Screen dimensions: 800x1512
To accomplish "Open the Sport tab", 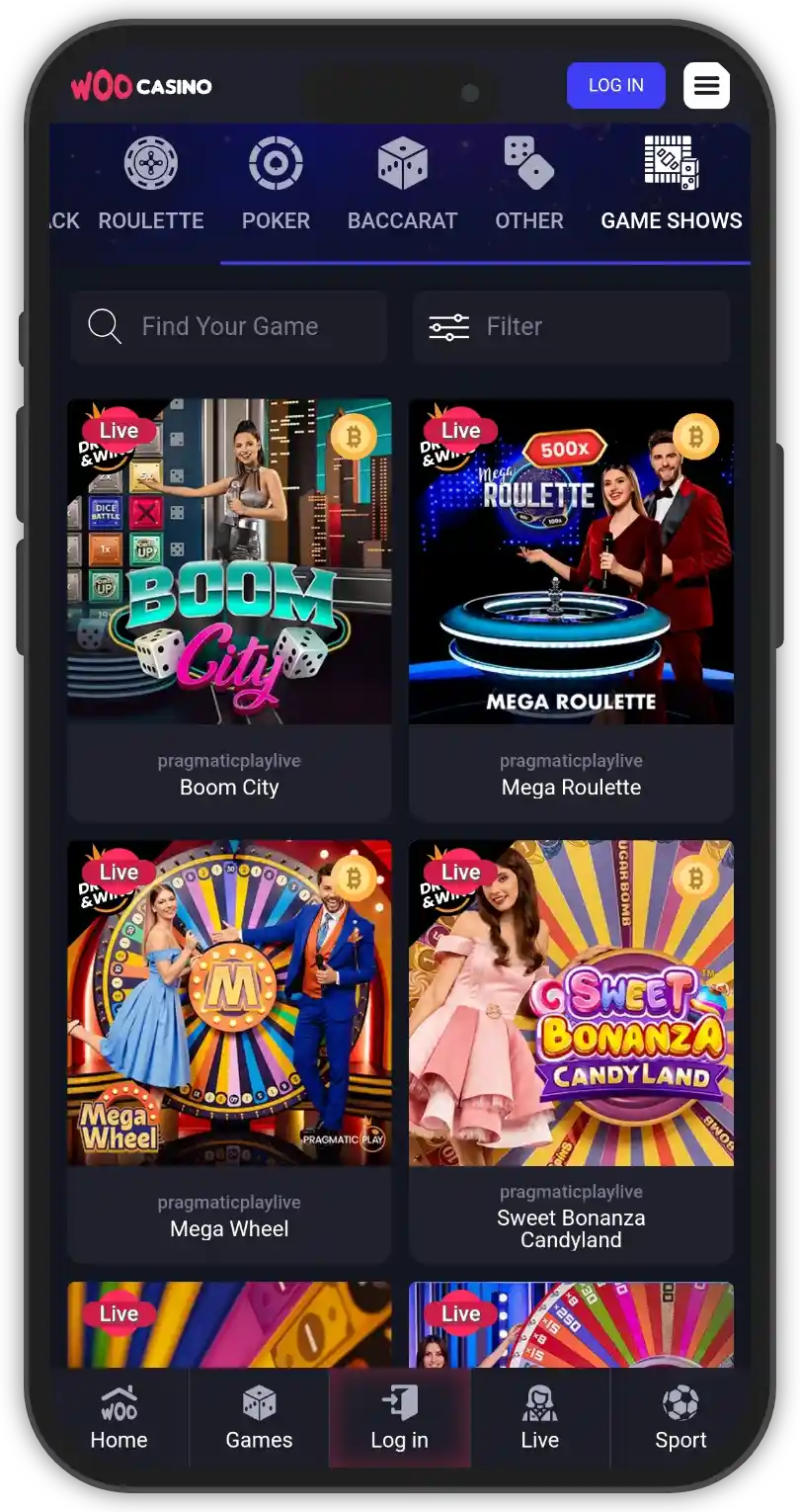I will point(680,1418).
